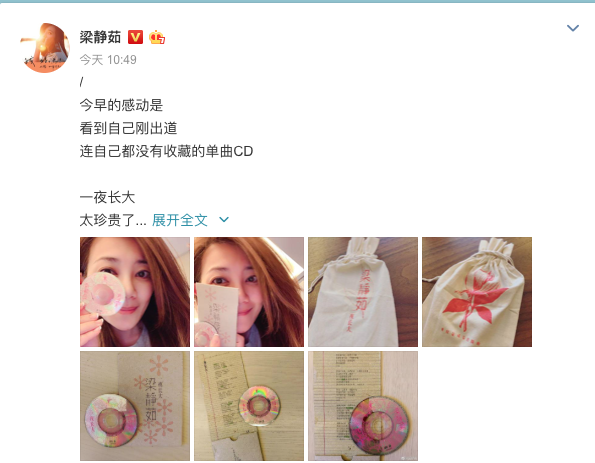Open the selfie photo holding the CD sleeve
595x463 pixels.
point(249,292)
